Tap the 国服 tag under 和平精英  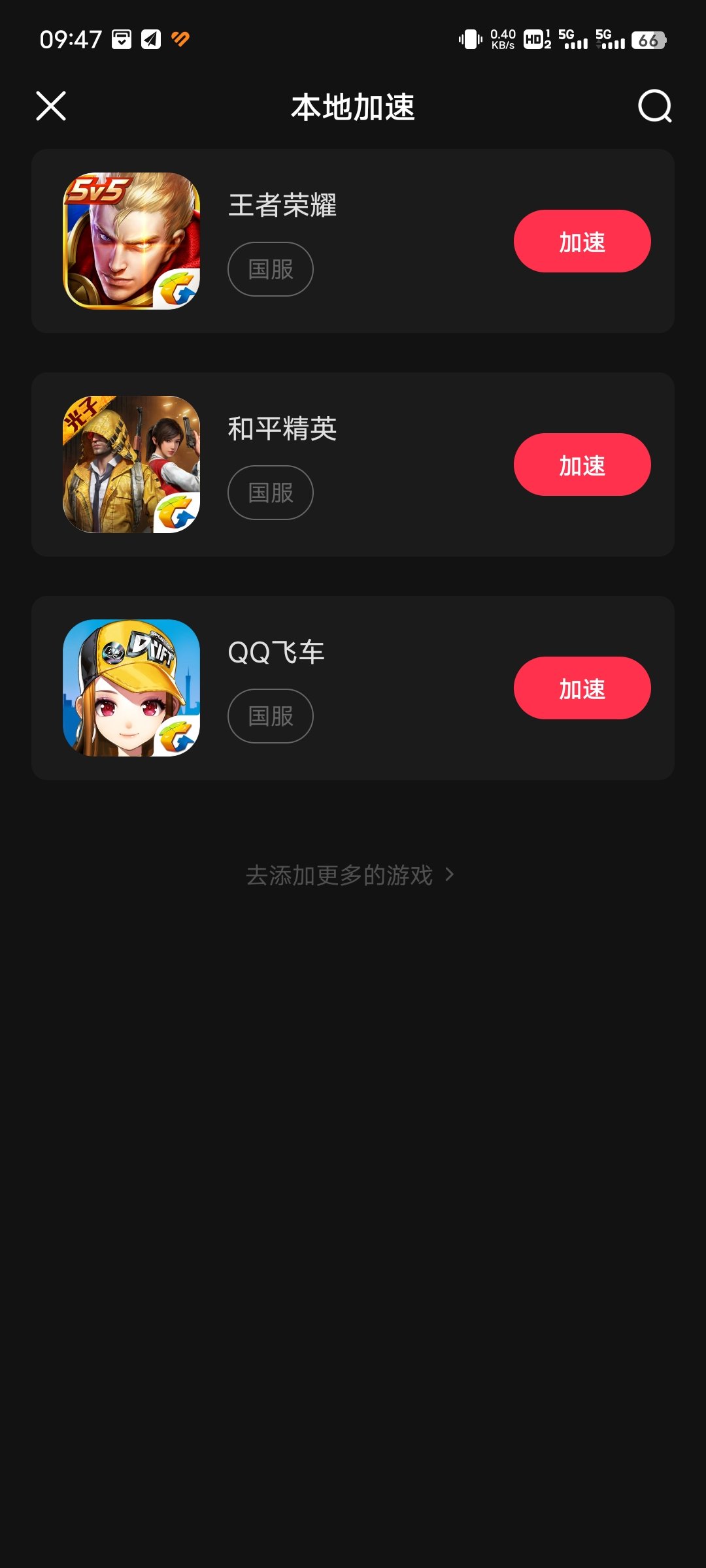point(270,492)
